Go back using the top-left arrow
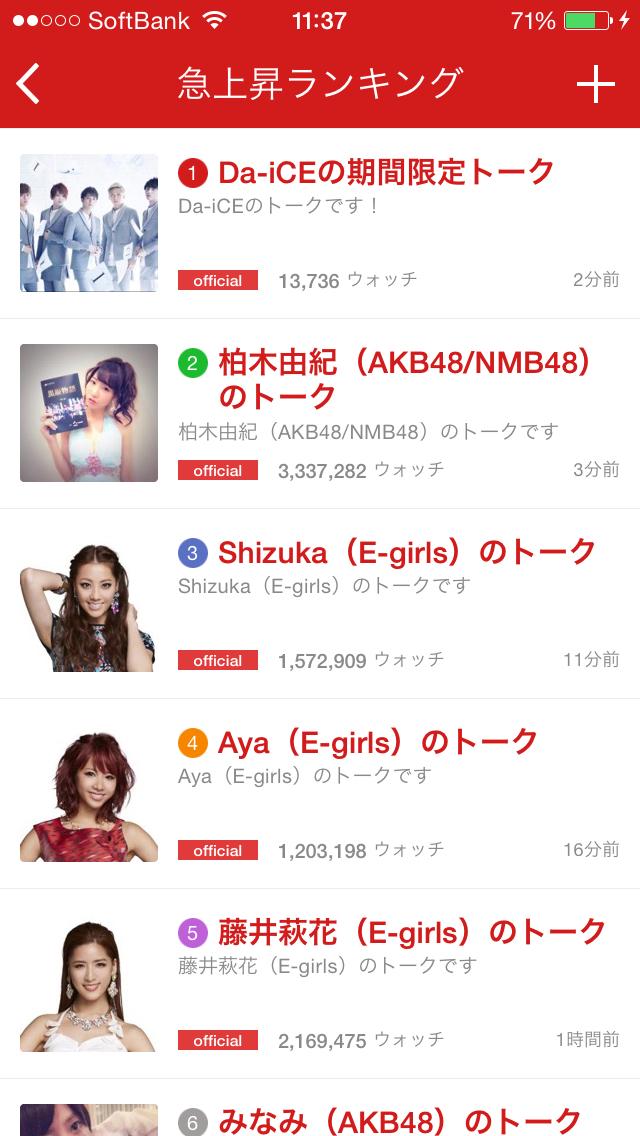The height and width of the screenshot is (1136, 640). tap(28, 84)
